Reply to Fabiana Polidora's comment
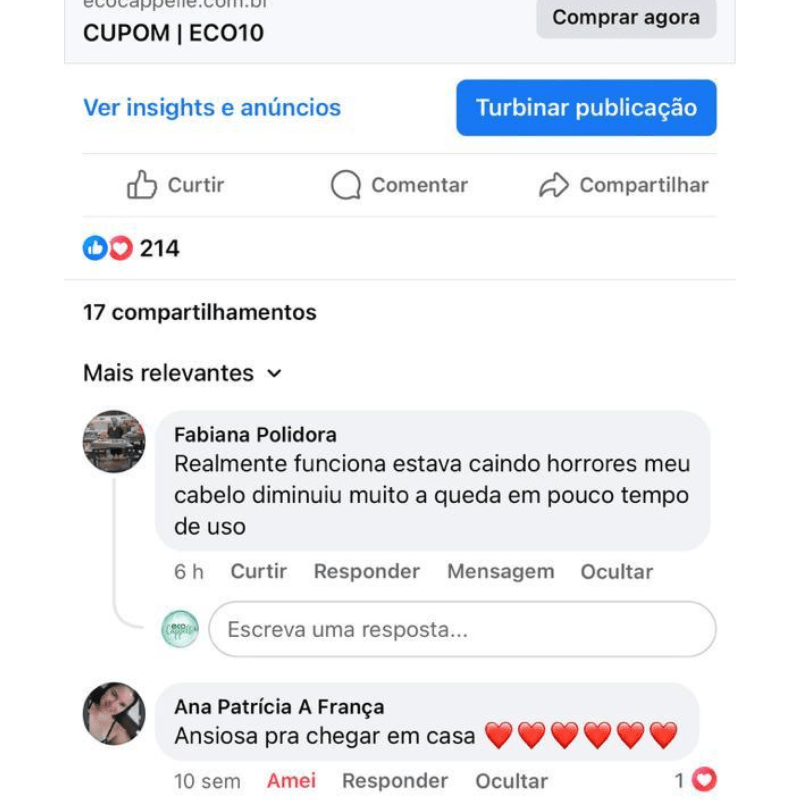 366,571
